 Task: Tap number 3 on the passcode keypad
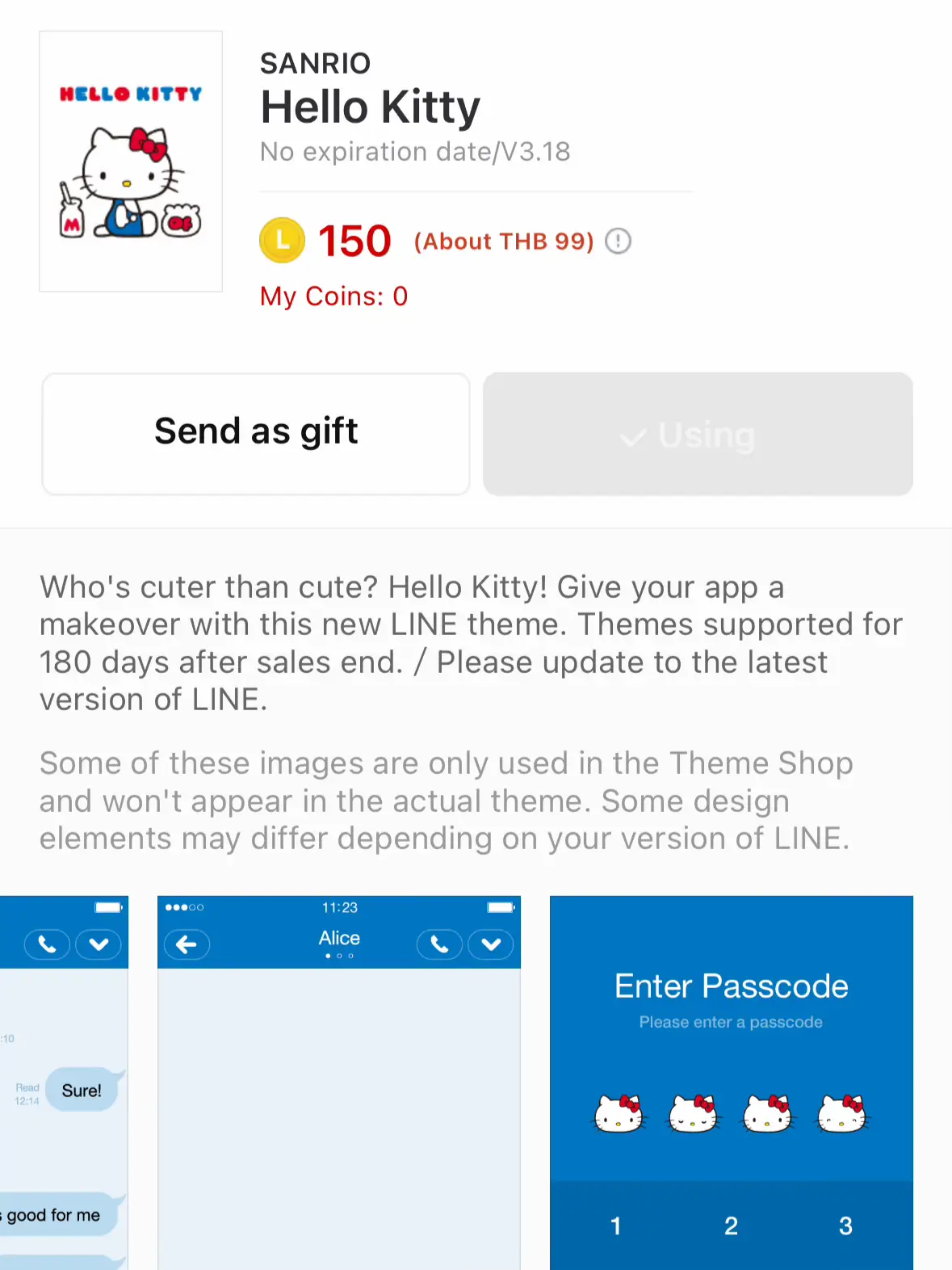[845, 1225]
